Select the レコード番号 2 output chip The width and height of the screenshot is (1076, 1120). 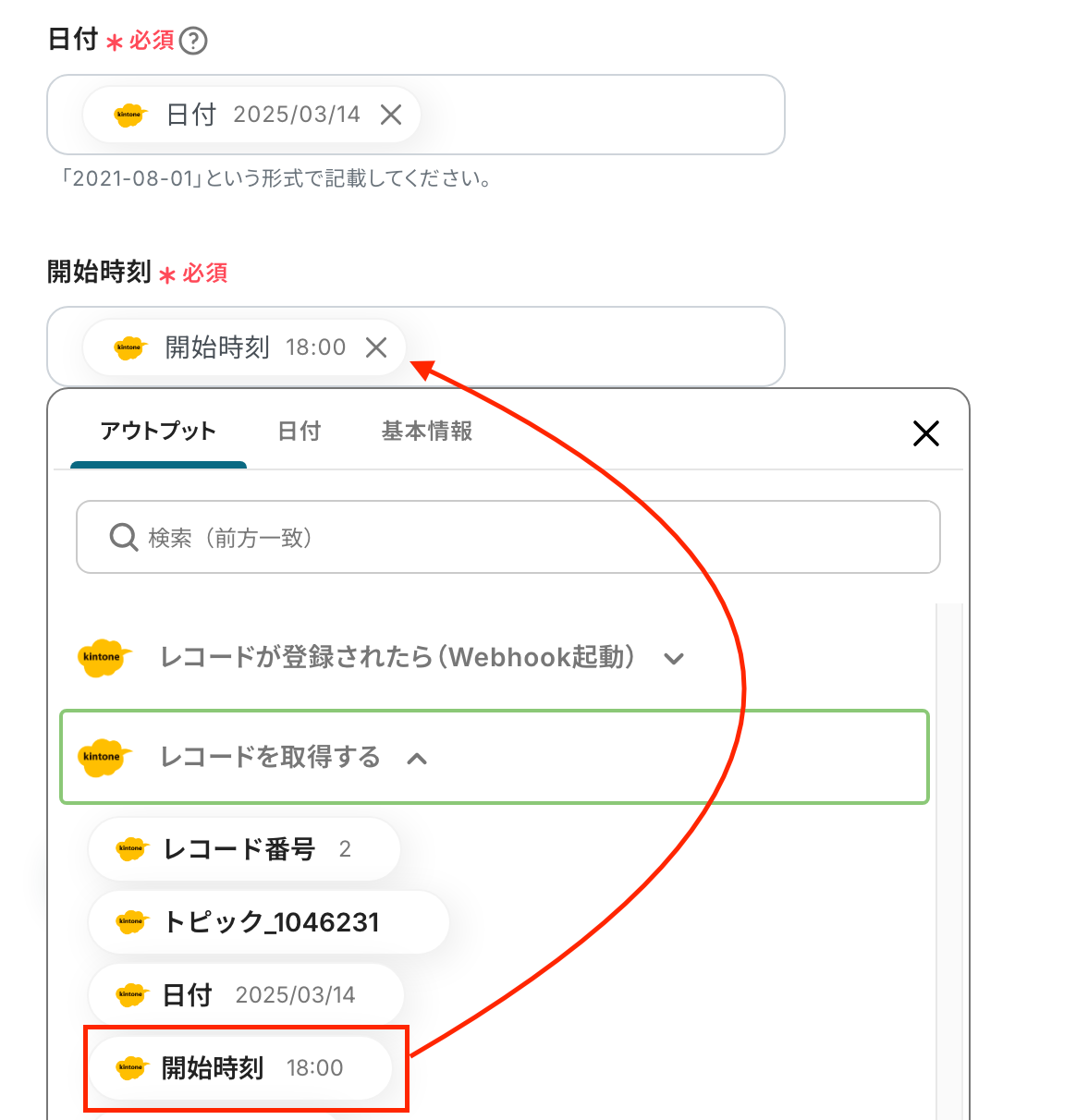tap(244, 849)
